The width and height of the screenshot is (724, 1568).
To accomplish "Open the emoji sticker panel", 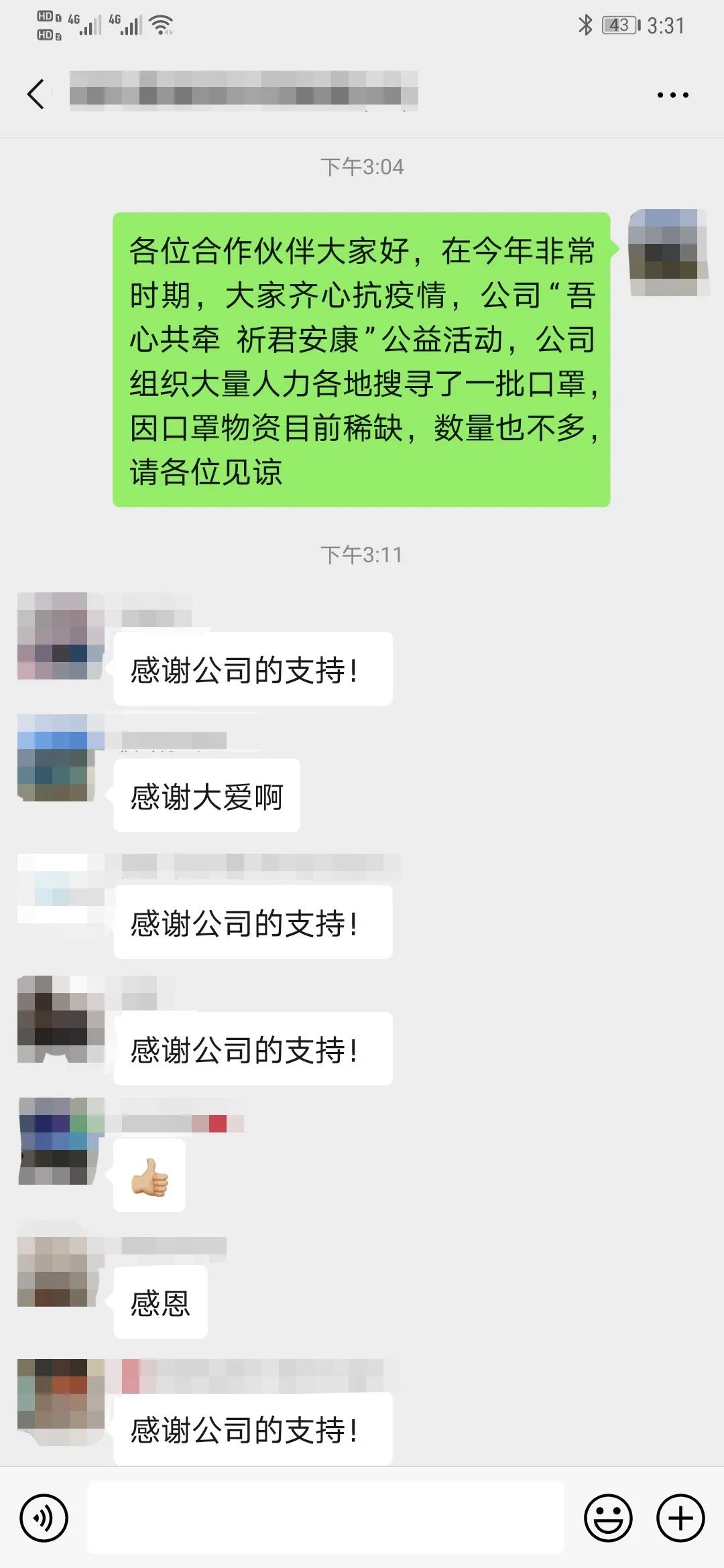I will (608, 1518).
